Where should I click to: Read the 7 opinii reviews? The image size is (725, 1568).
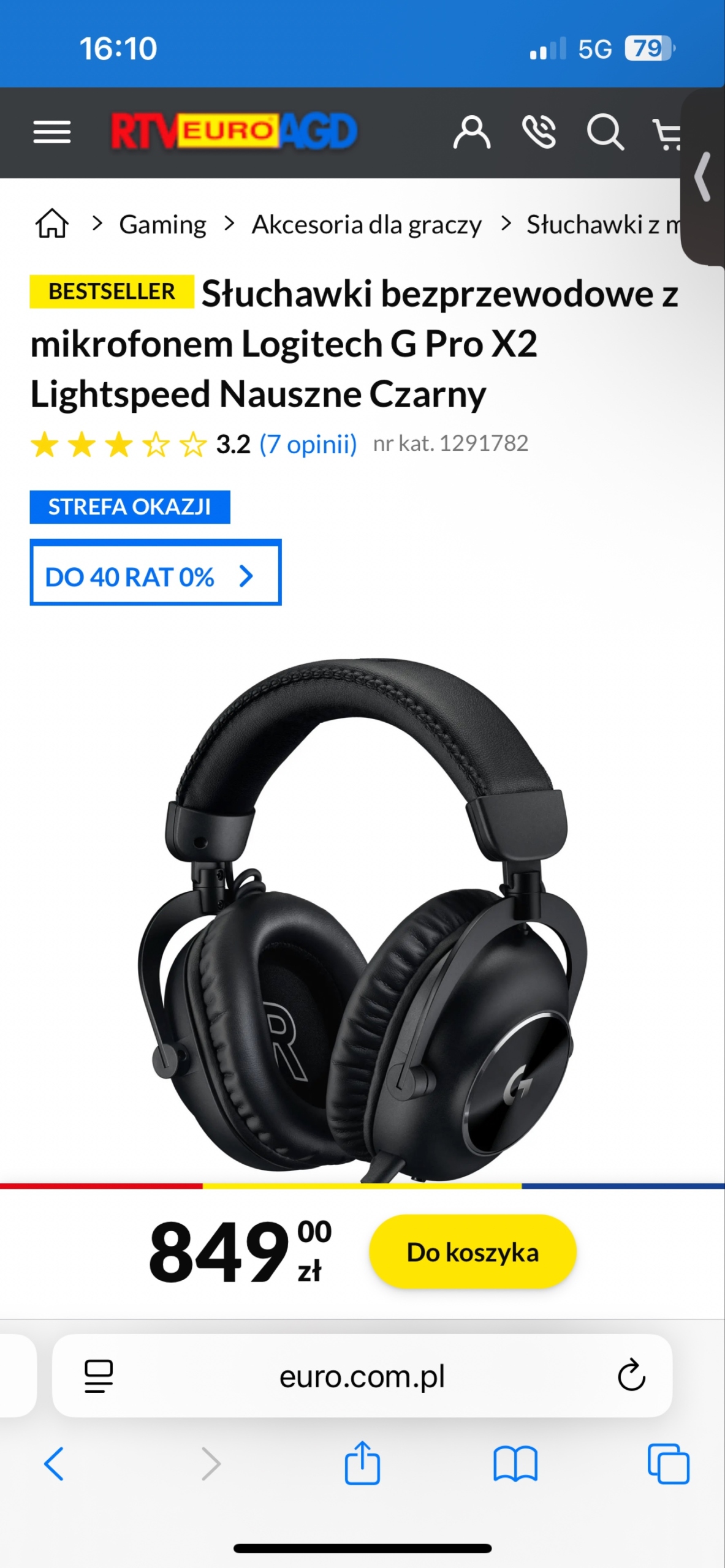coord(308,444)
